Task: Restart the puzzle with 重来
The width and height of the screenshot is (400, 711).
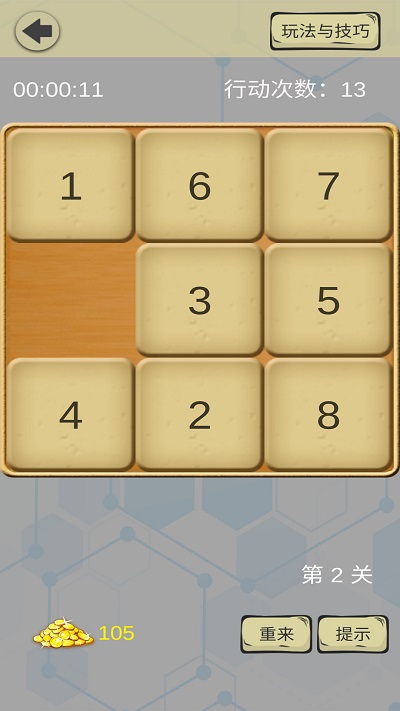Action: [276, 634]
